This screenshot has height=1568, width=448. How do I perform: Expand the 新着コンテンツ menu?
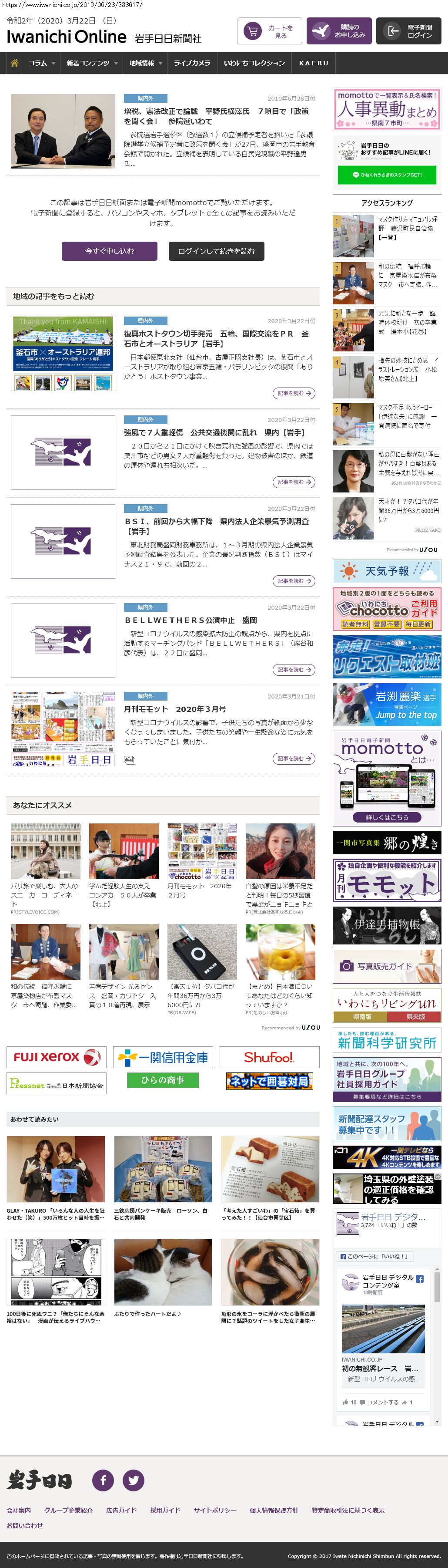click(92, 63)
